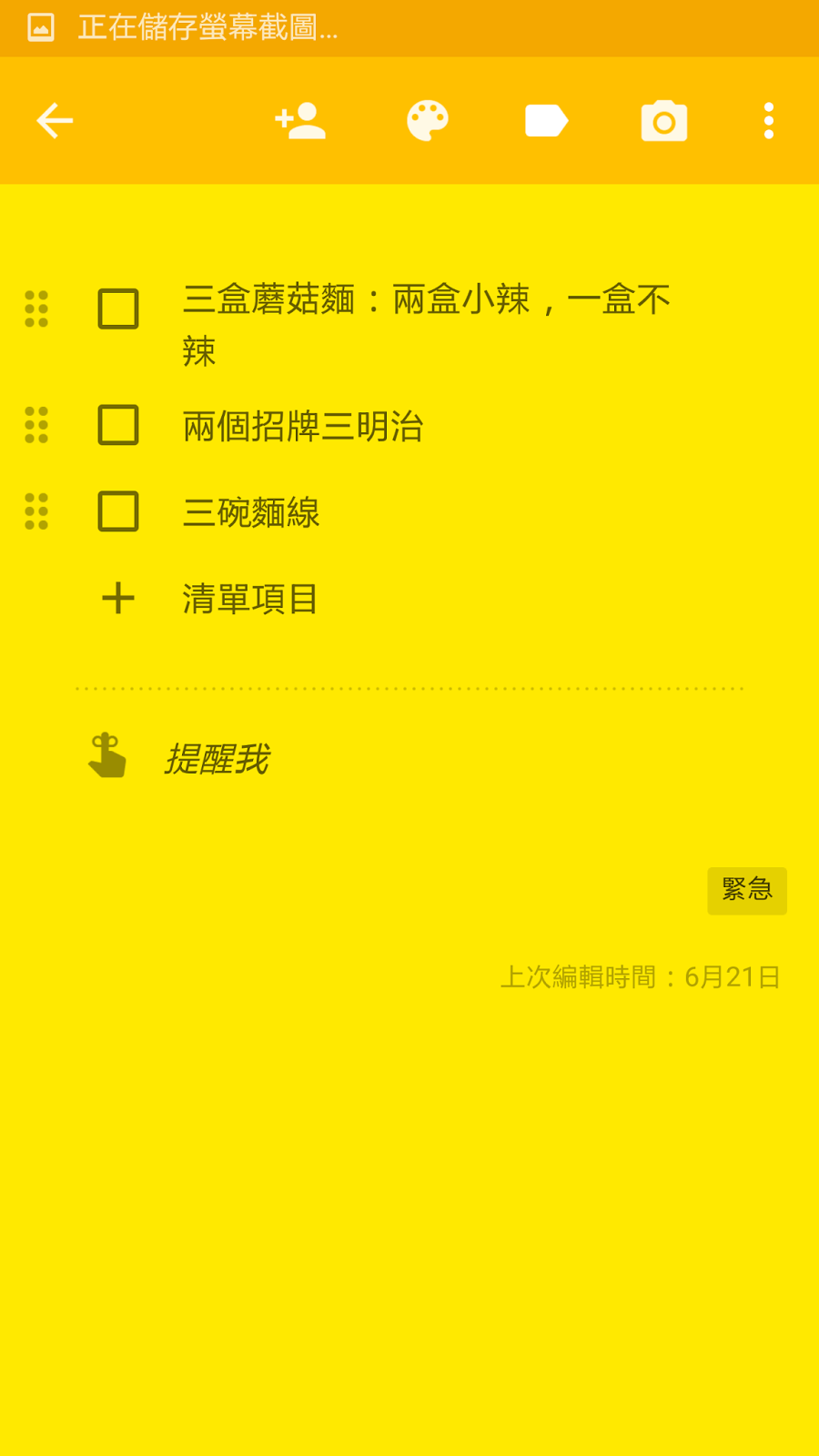The width and height of the screenshot is (819, 1456).
Task: Set a reminder via 提醒我
Action: 217,758
